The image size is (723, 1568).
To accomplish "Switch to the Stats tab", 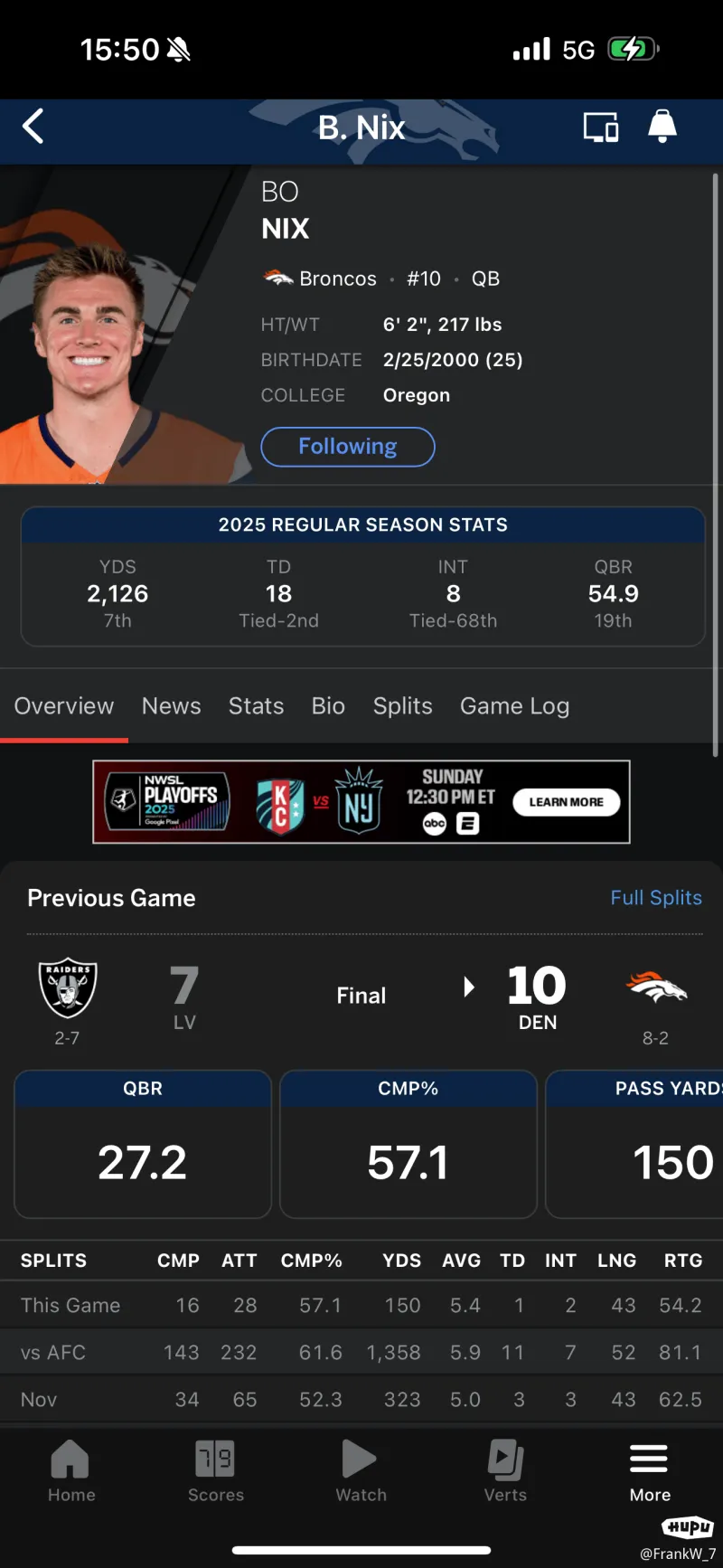I will pyautogui.click(x=256, y=706).
